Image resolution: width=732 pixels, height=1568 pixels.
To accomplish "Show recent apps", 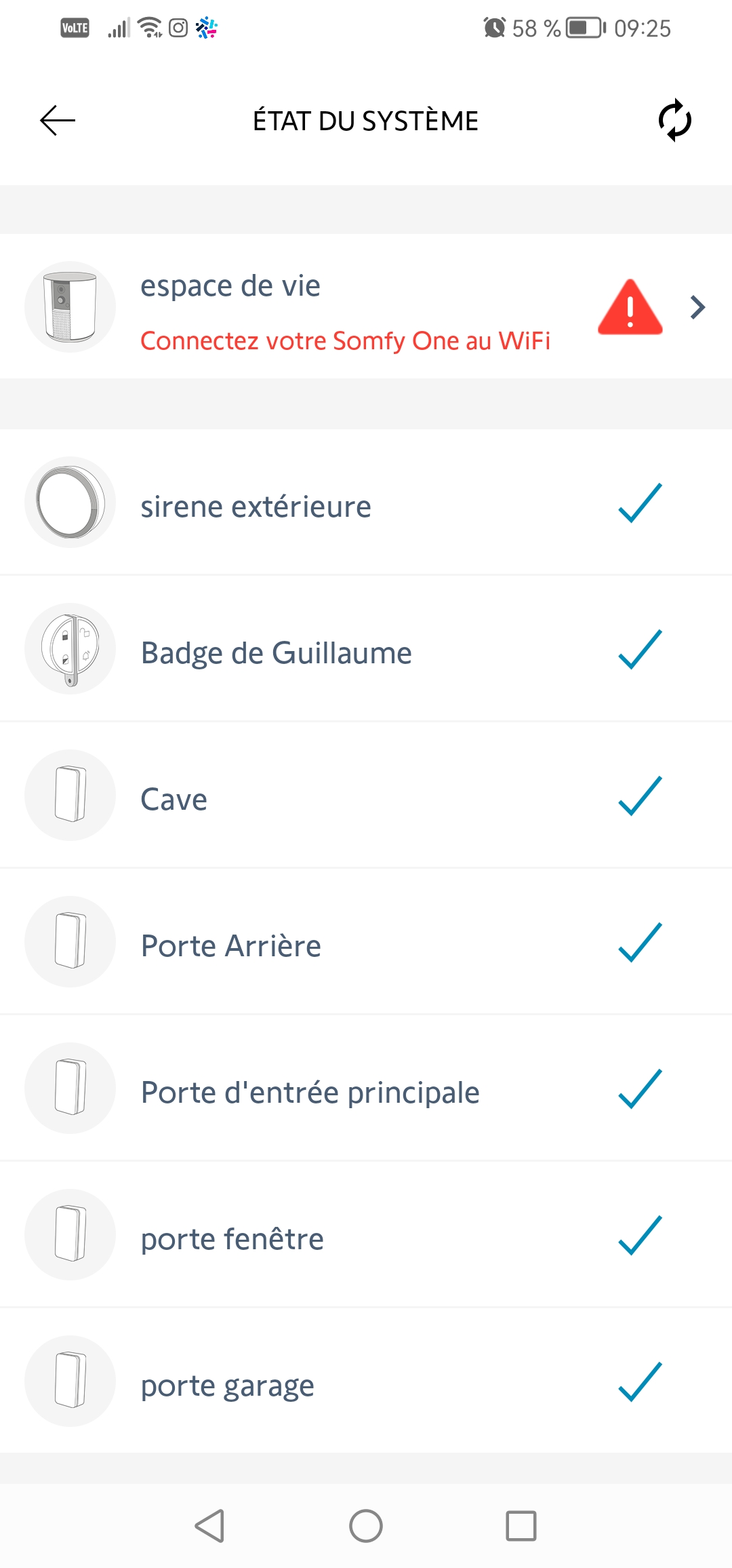I will [x=521, y=1526].
